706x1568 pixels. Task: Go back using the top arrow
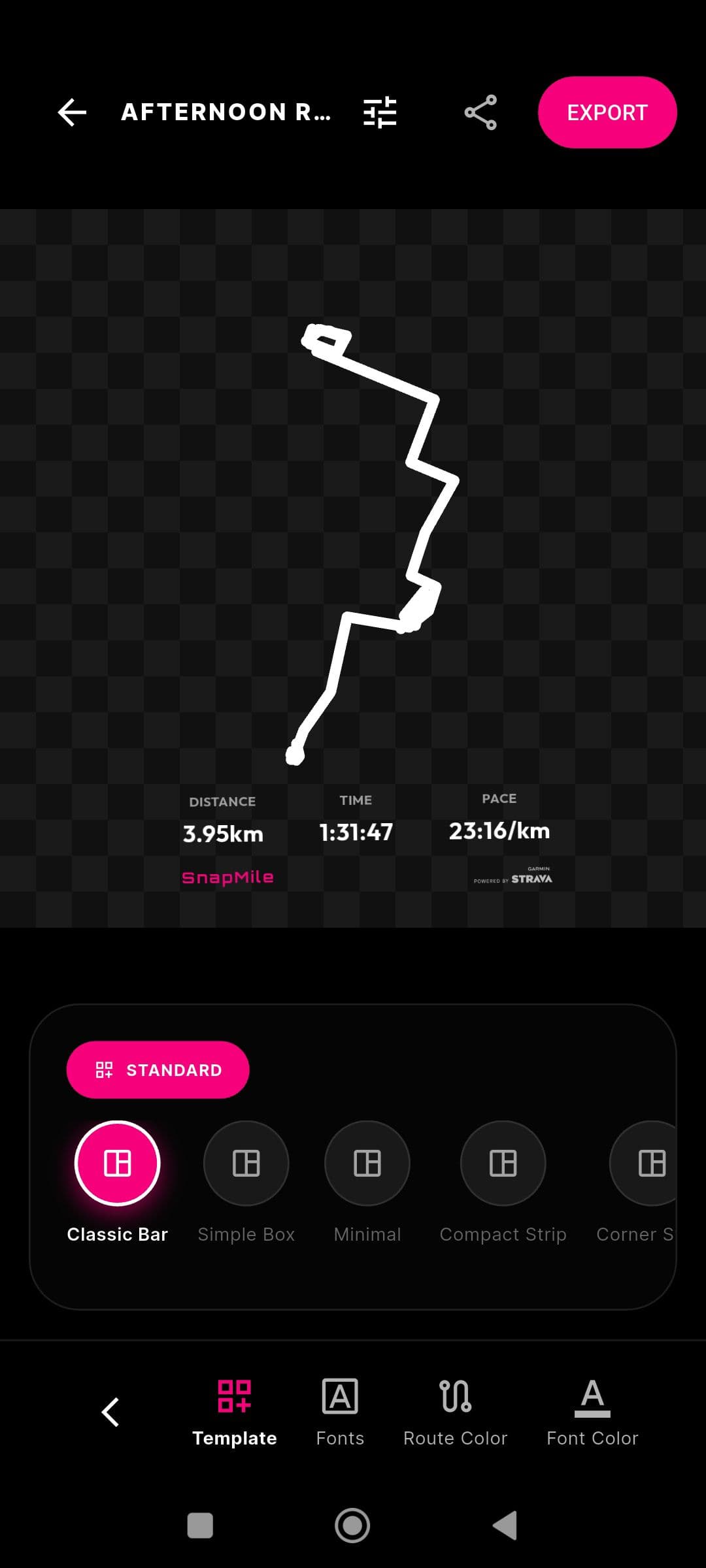coord(72,112)
